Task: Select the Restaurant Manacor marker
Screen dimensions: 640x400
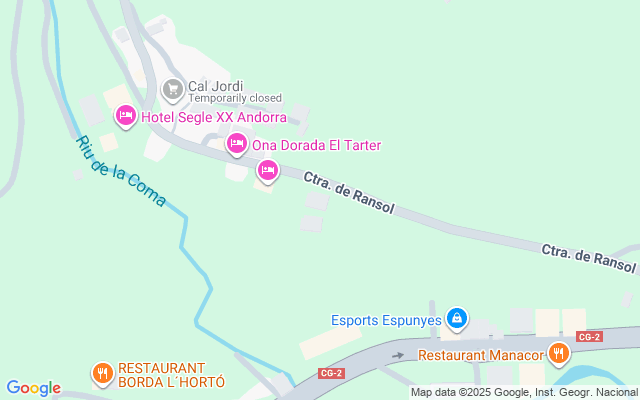Action: (x=558, y=354)
